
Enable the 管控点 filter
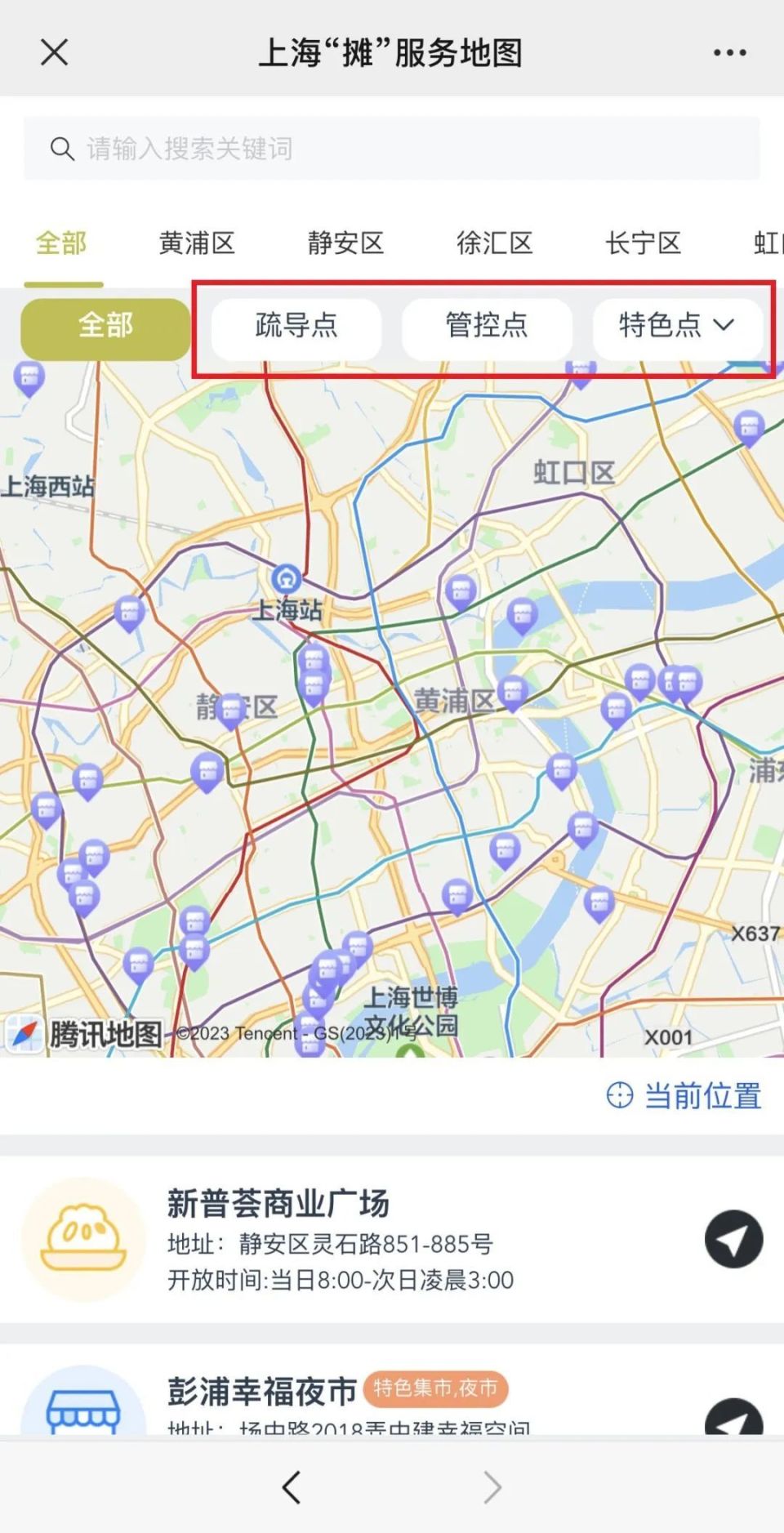click(x=486, y=326)
